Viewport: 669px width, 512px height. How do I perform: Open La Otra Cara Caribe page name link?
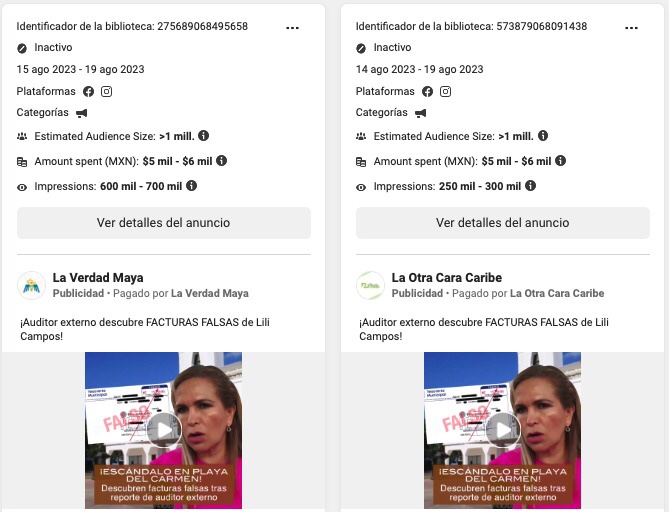tap(446, 277)
